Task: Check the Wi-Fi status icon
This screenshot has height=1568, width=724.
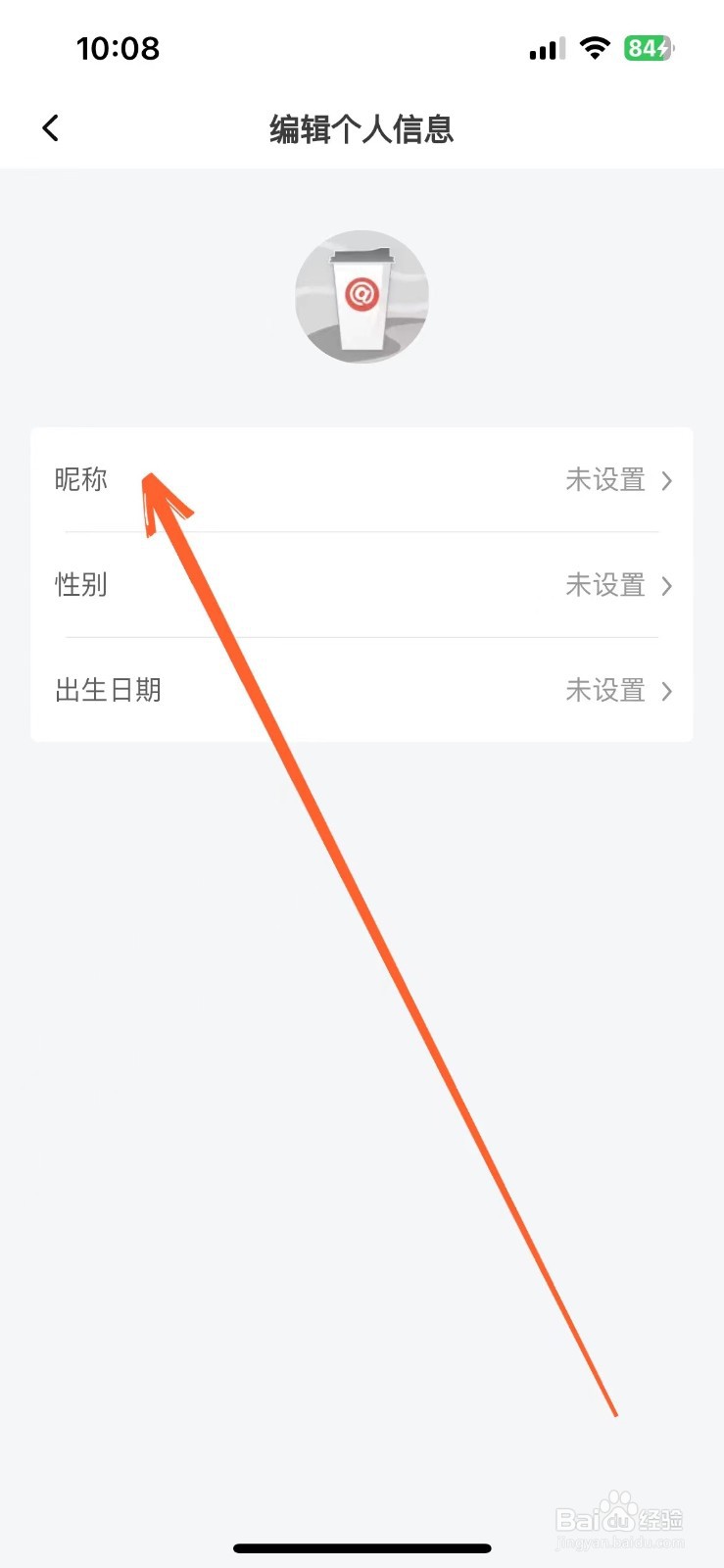Action: 595,47
